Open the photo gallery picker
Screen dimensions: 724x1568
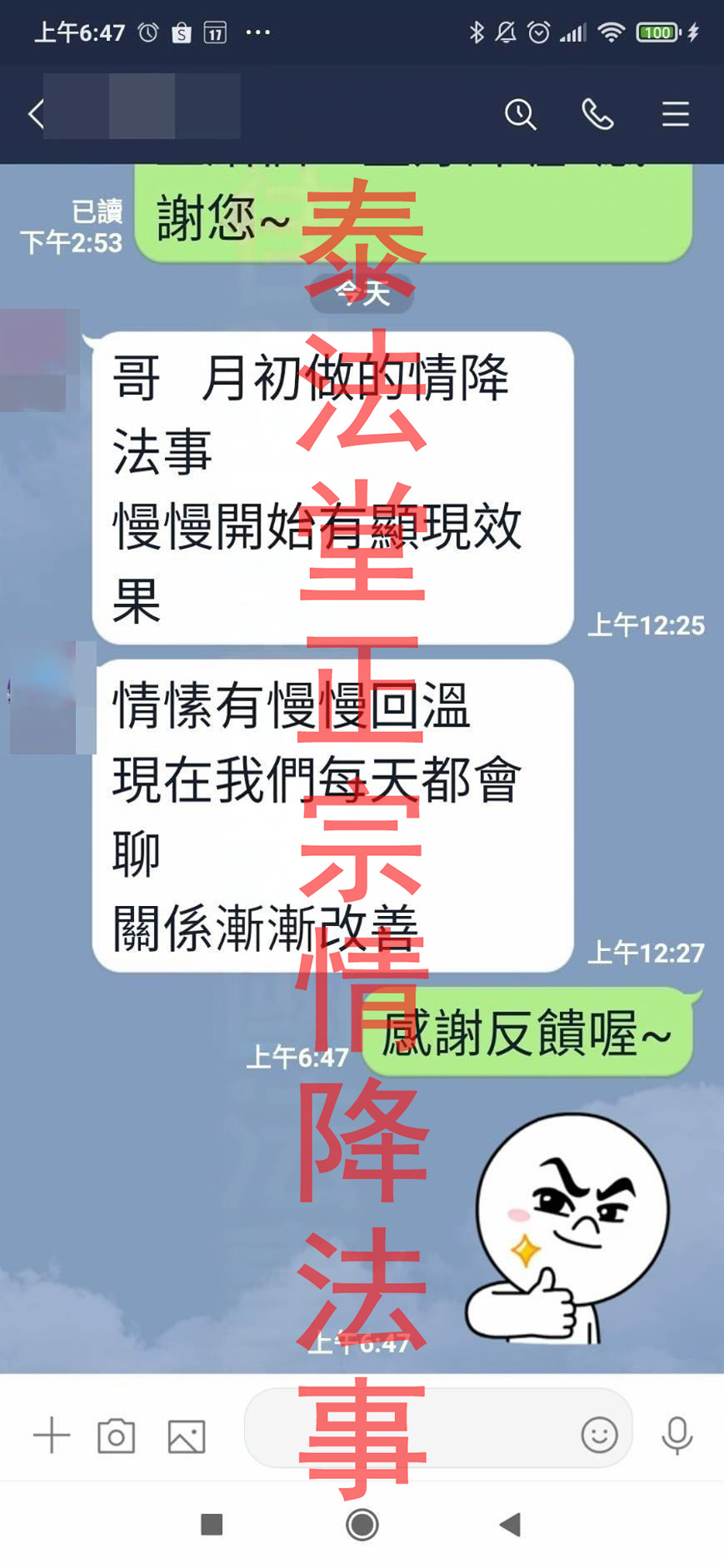tap(187, 1436)
